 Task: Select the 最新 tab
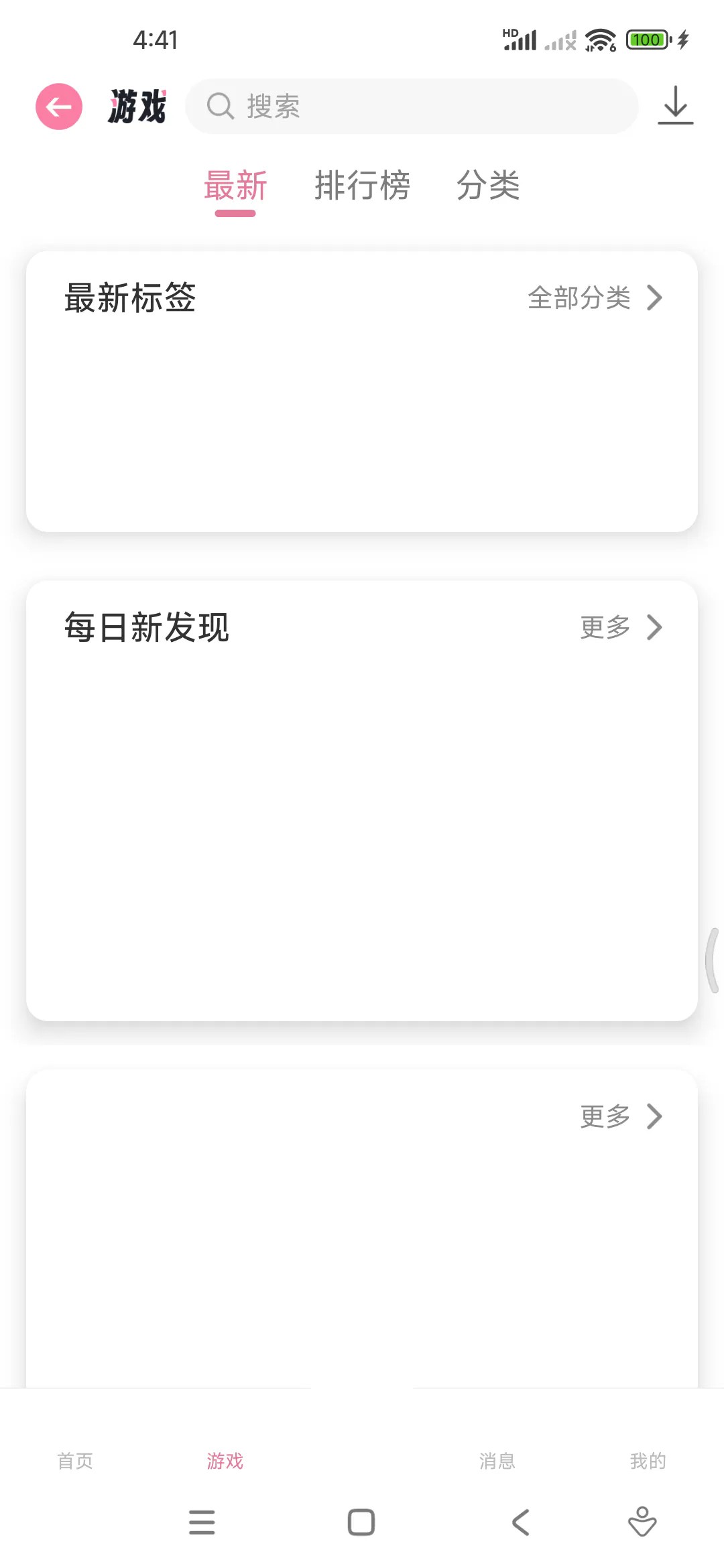pyautogui.click(x=236, y=186)
